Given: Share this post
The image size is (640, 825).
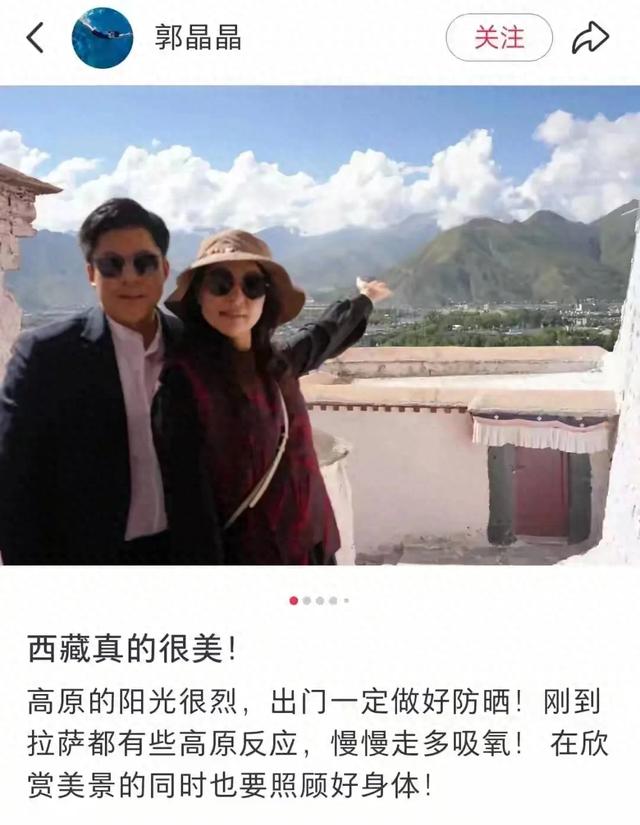Looking at the screenshot, I should point(590,38).
